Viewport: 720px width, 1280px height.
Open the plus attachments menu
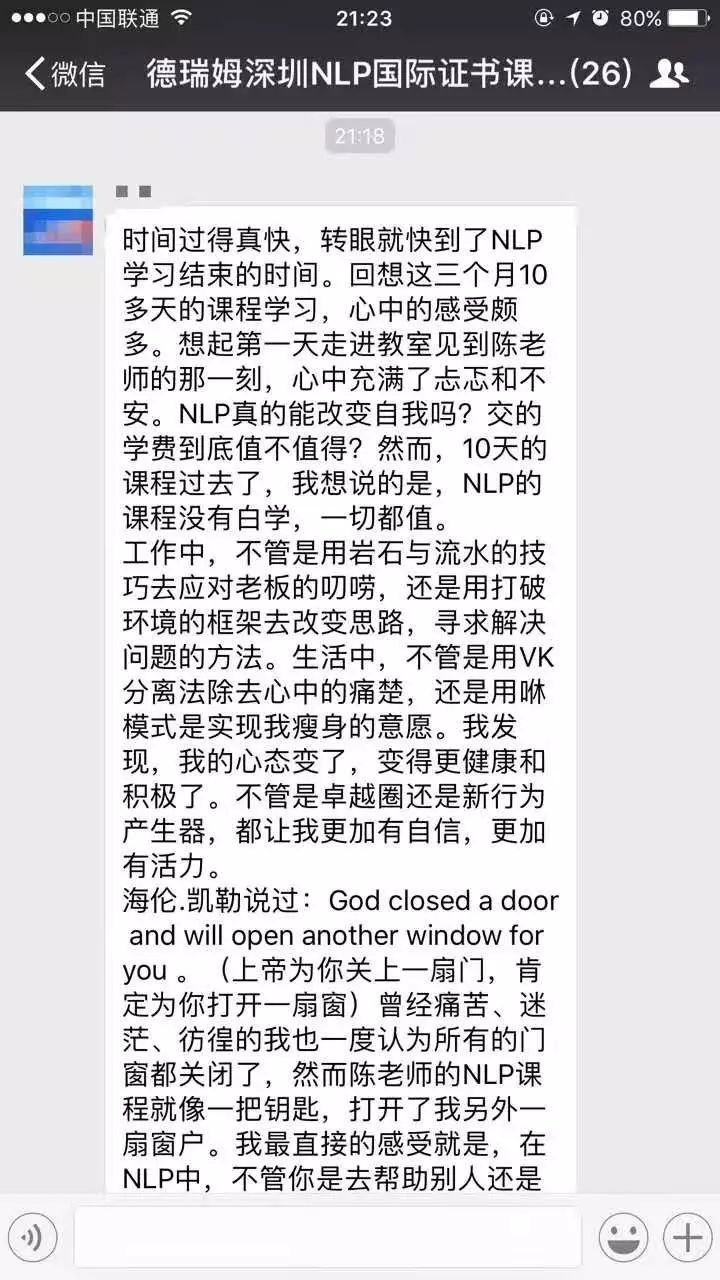pos(687,1238)
